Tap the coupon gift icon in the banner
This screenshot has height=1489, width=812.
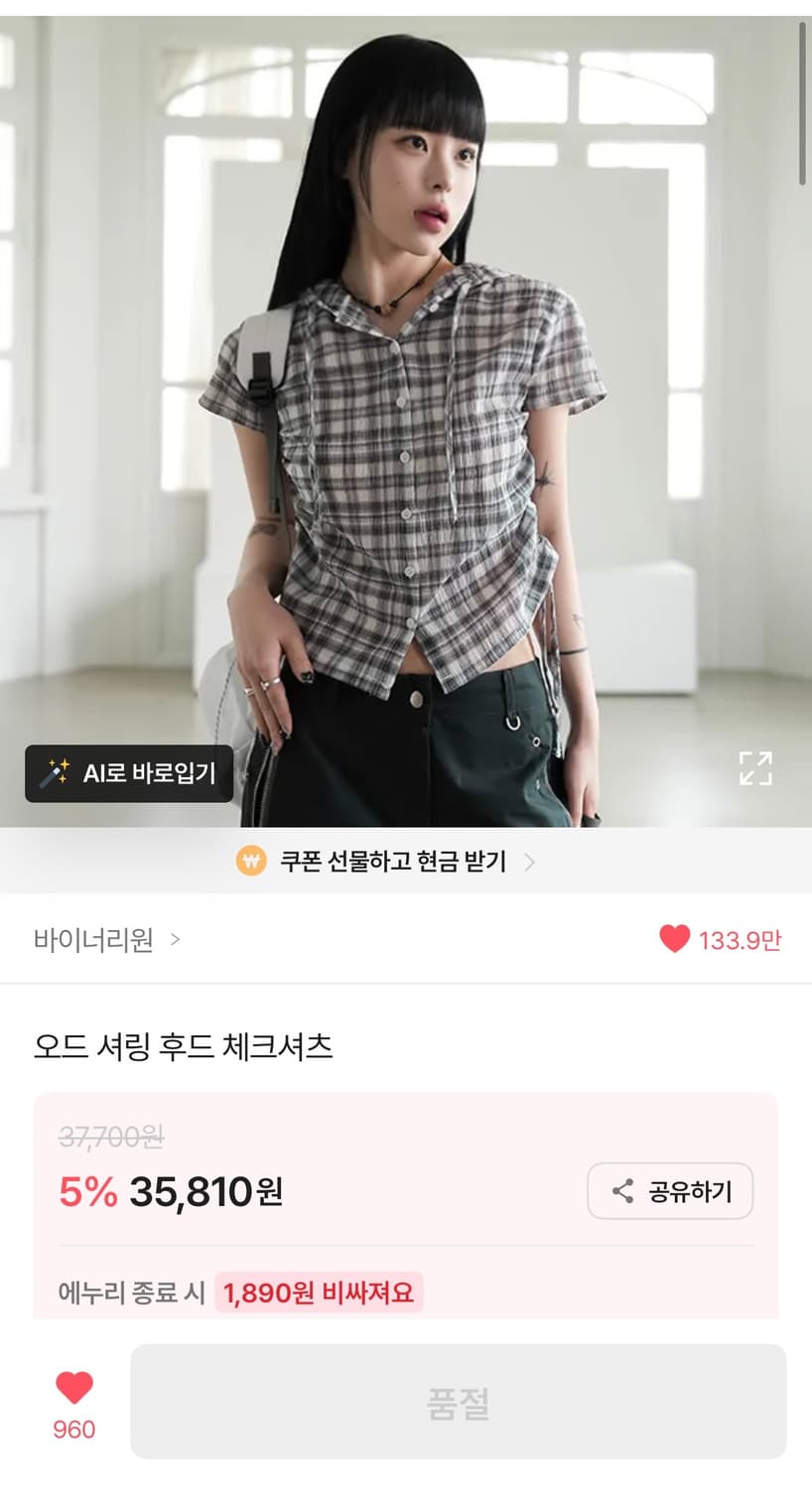pos(250,863)
